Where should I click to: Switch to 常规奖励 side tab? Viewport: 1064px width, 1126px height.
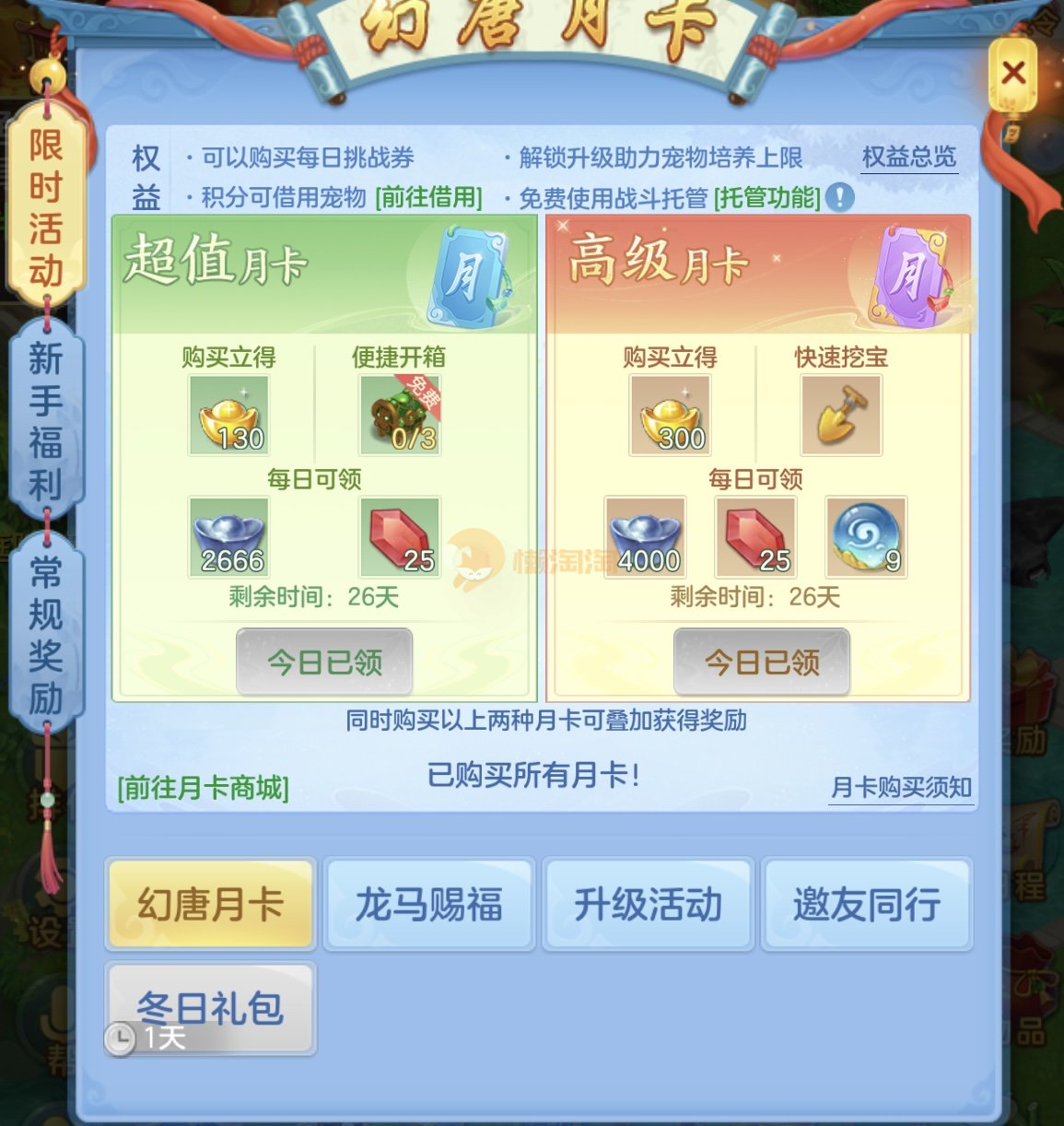coord(46,636)
